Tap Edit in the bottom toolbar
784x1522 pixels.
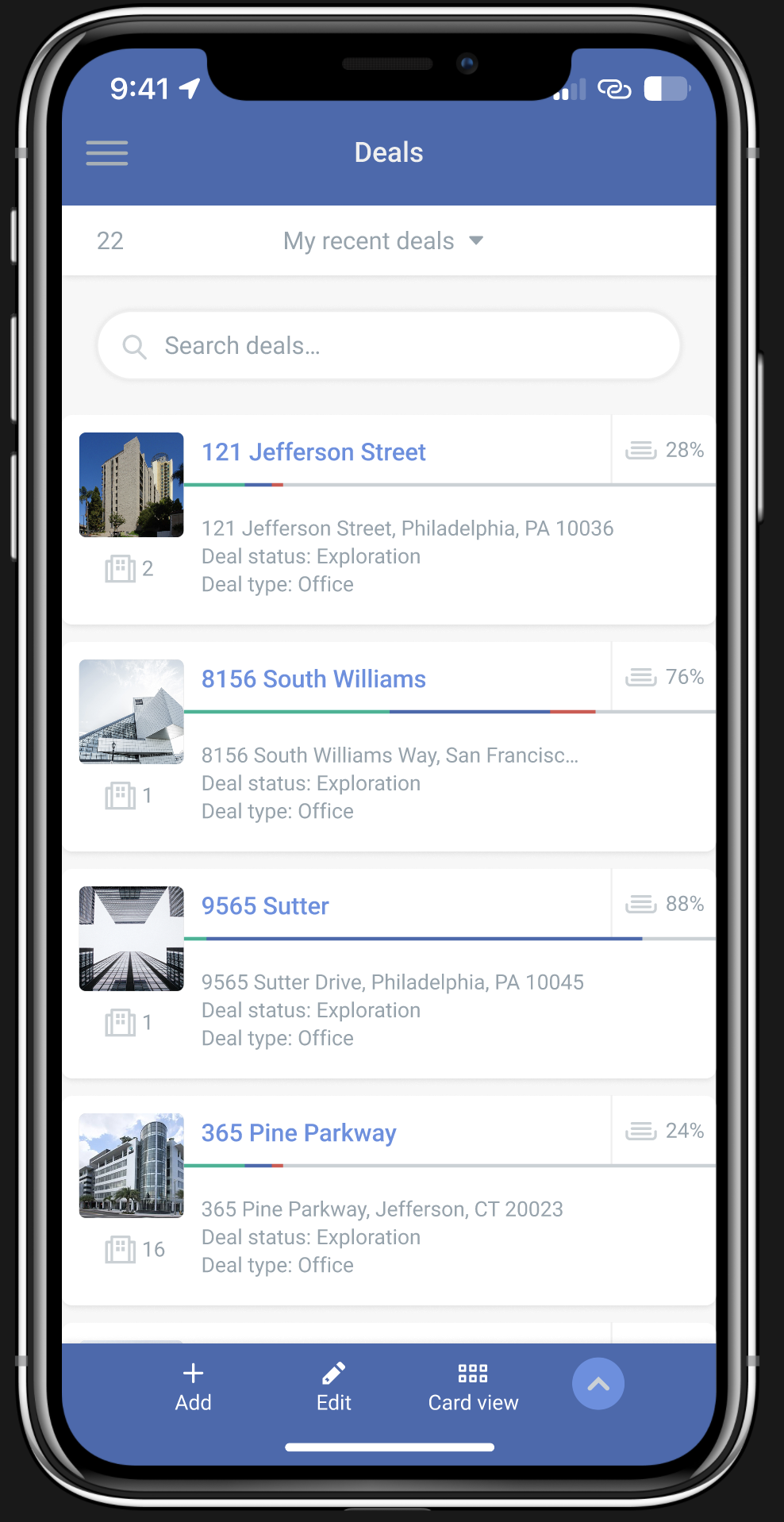334,1387
